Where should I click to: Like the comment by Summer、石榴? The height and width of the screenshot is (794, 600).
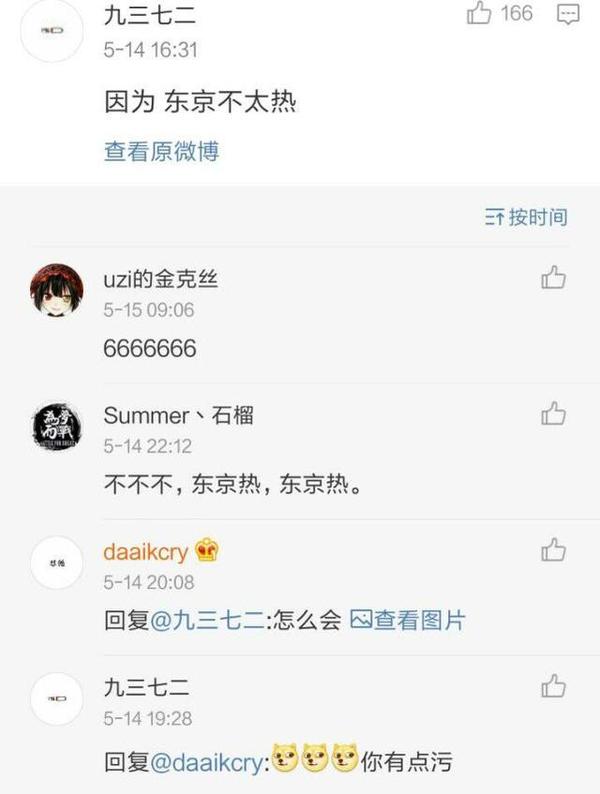click(x=553, y=413)
